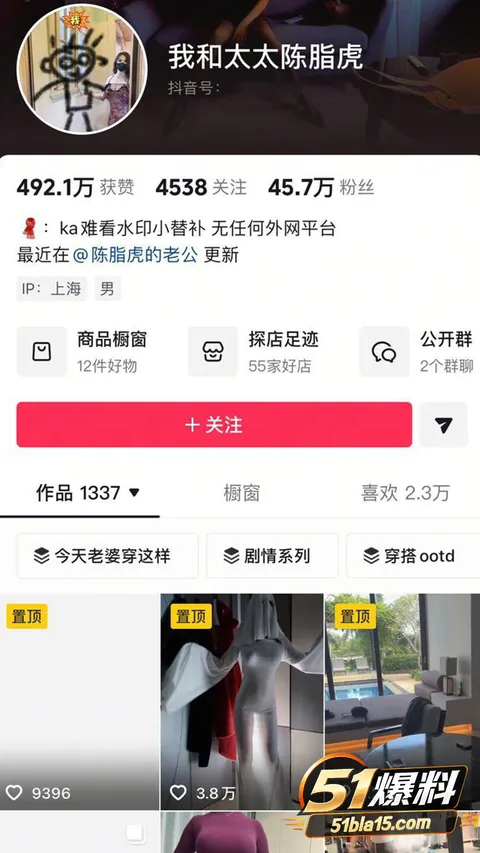Viewport: 480px width, 853px height.
Task: Open pinned video with 3.8万 likes
Action: point(242,702)
